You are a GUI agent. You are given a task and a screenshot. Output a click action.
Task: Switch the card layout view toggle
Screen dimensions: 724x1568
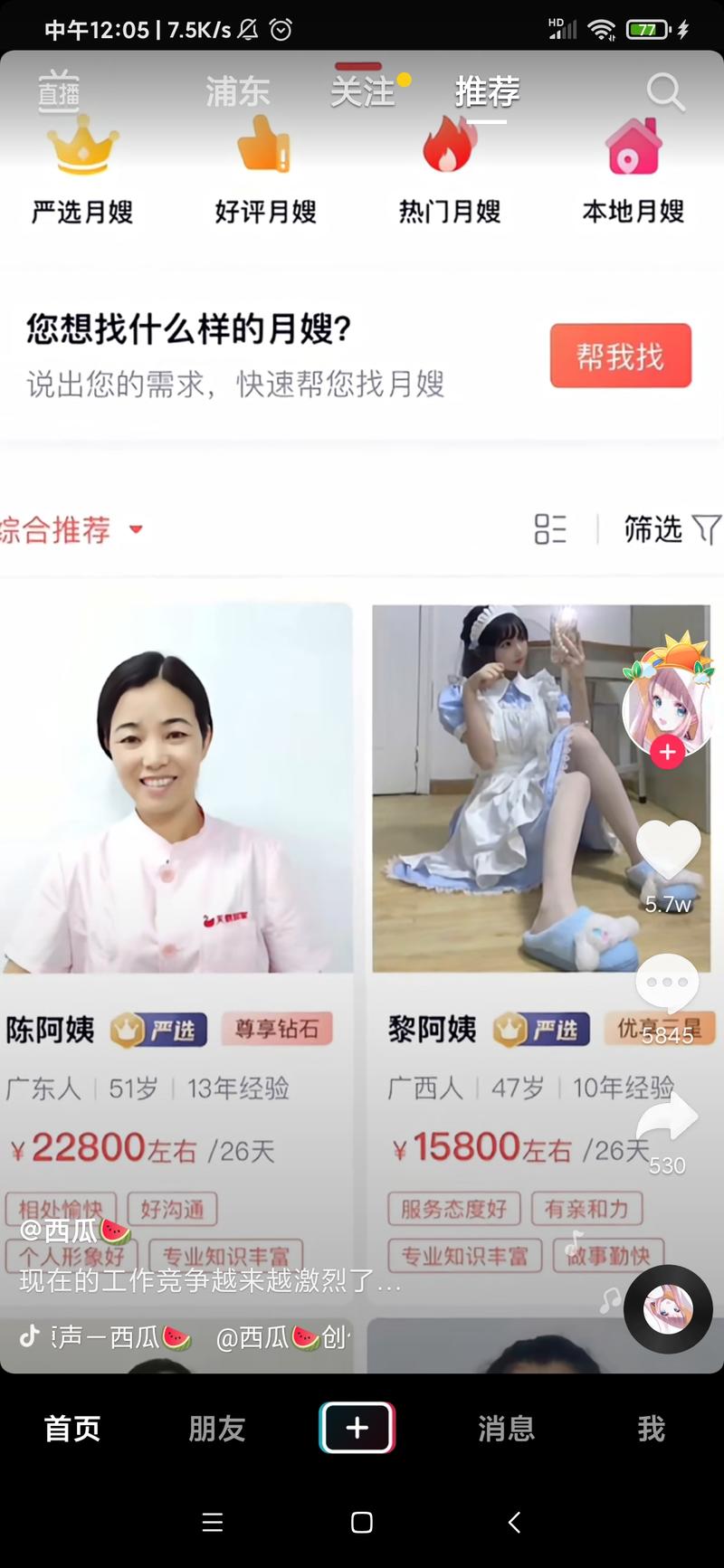pyautogui.click(x=550, y=531)
